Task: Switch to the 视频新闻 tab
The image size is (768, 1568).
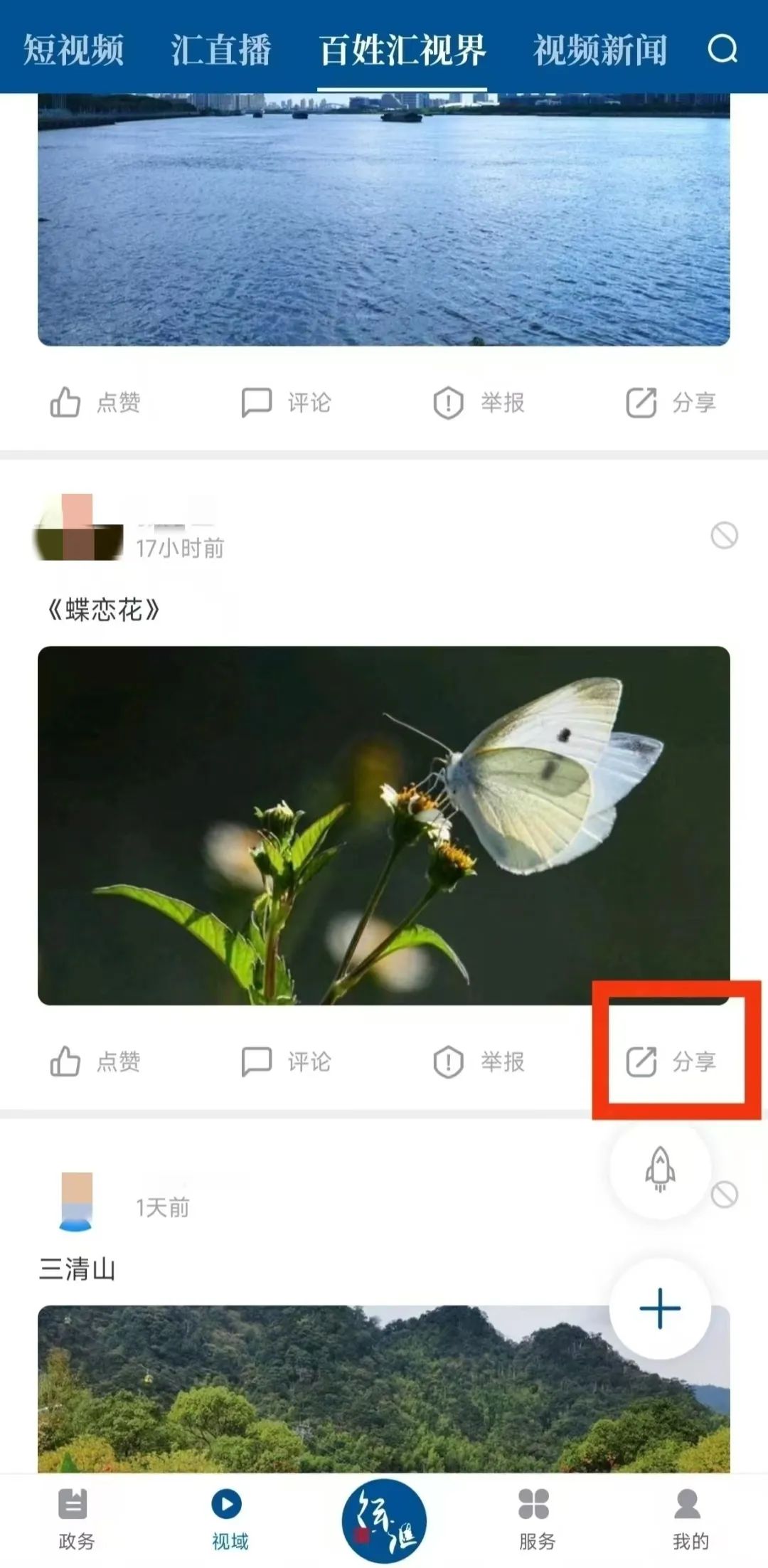Action: pyautogui.click(x=600, y=50)
